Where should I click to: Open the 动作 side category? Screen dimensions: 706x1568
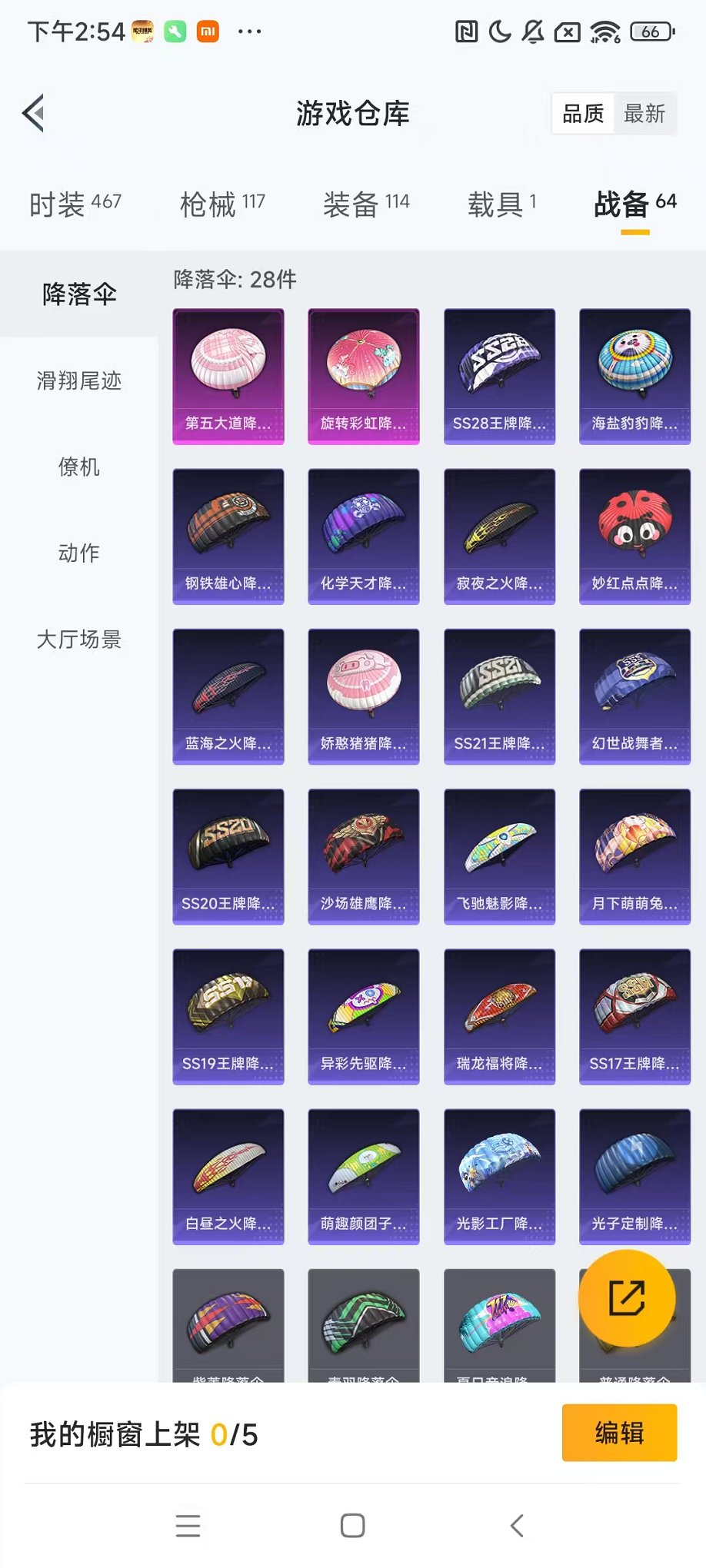coord(79,553)
